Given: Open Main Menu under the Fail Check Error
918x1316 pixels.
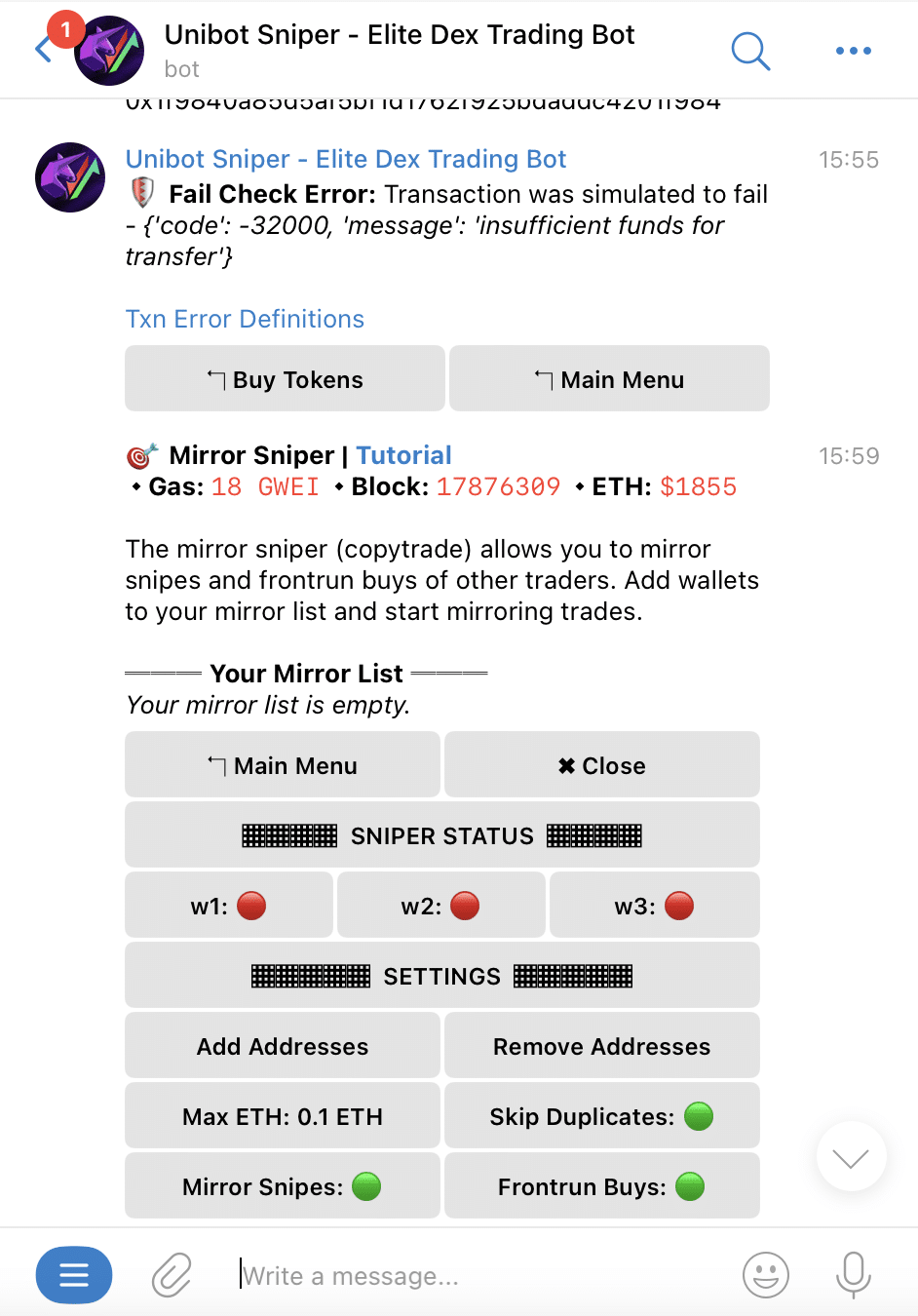Looking at the screenshot, I should click(x=609, y=379).
